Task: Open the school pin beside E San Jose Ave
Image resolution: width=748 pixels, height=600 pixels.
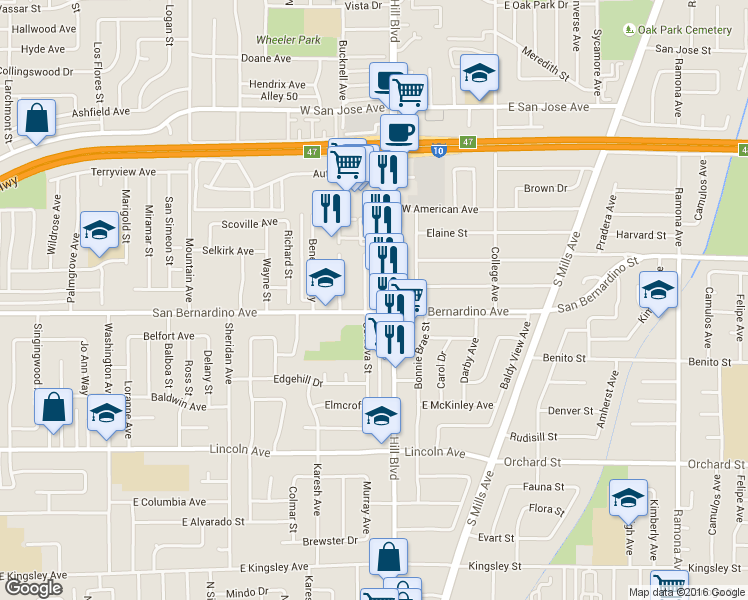Action: pyautogui.click(x=479, y=74)
